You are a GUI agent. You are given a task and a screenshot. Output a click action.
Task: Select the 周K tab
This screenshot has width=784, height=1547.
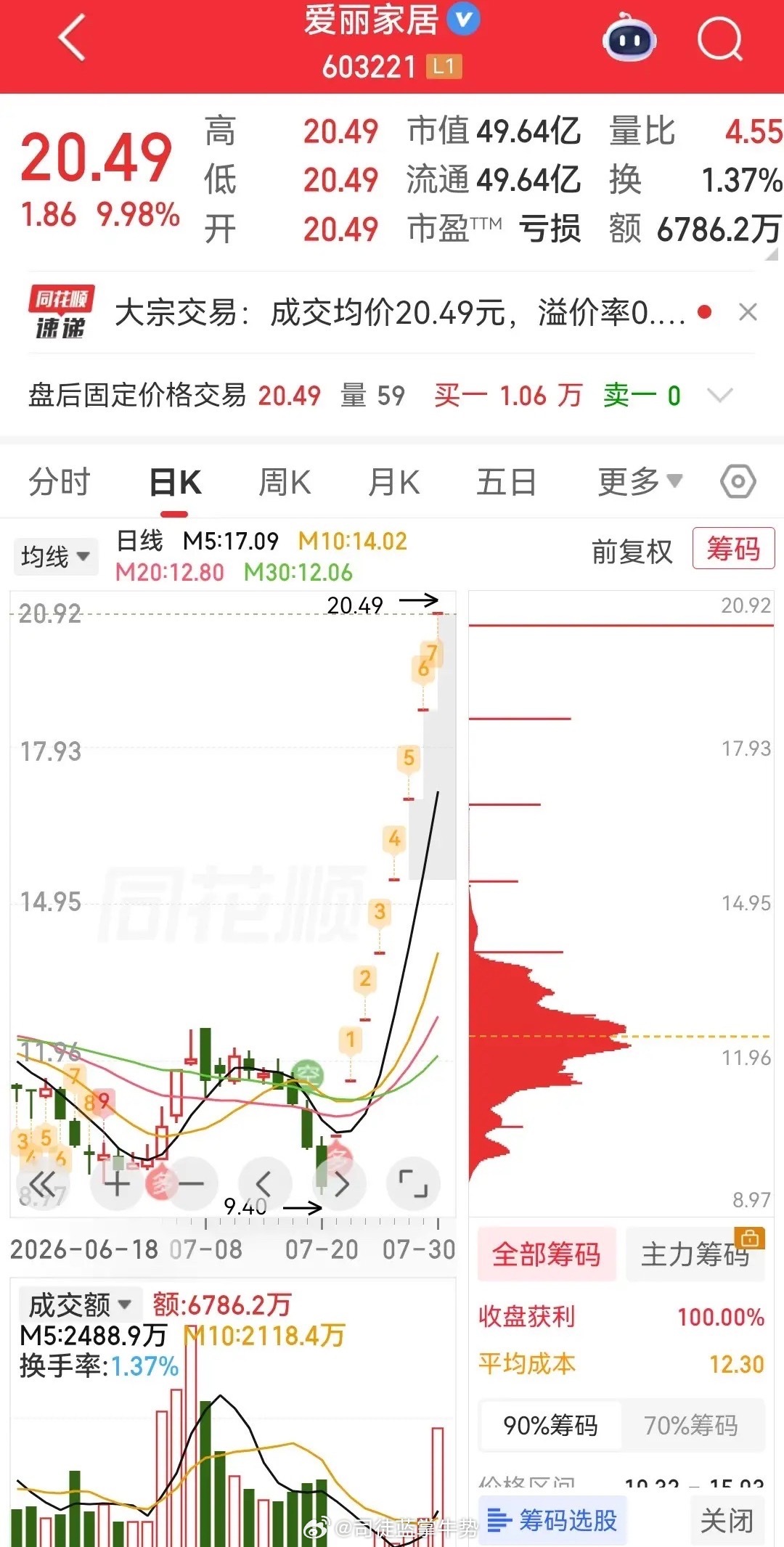[285, 482]
